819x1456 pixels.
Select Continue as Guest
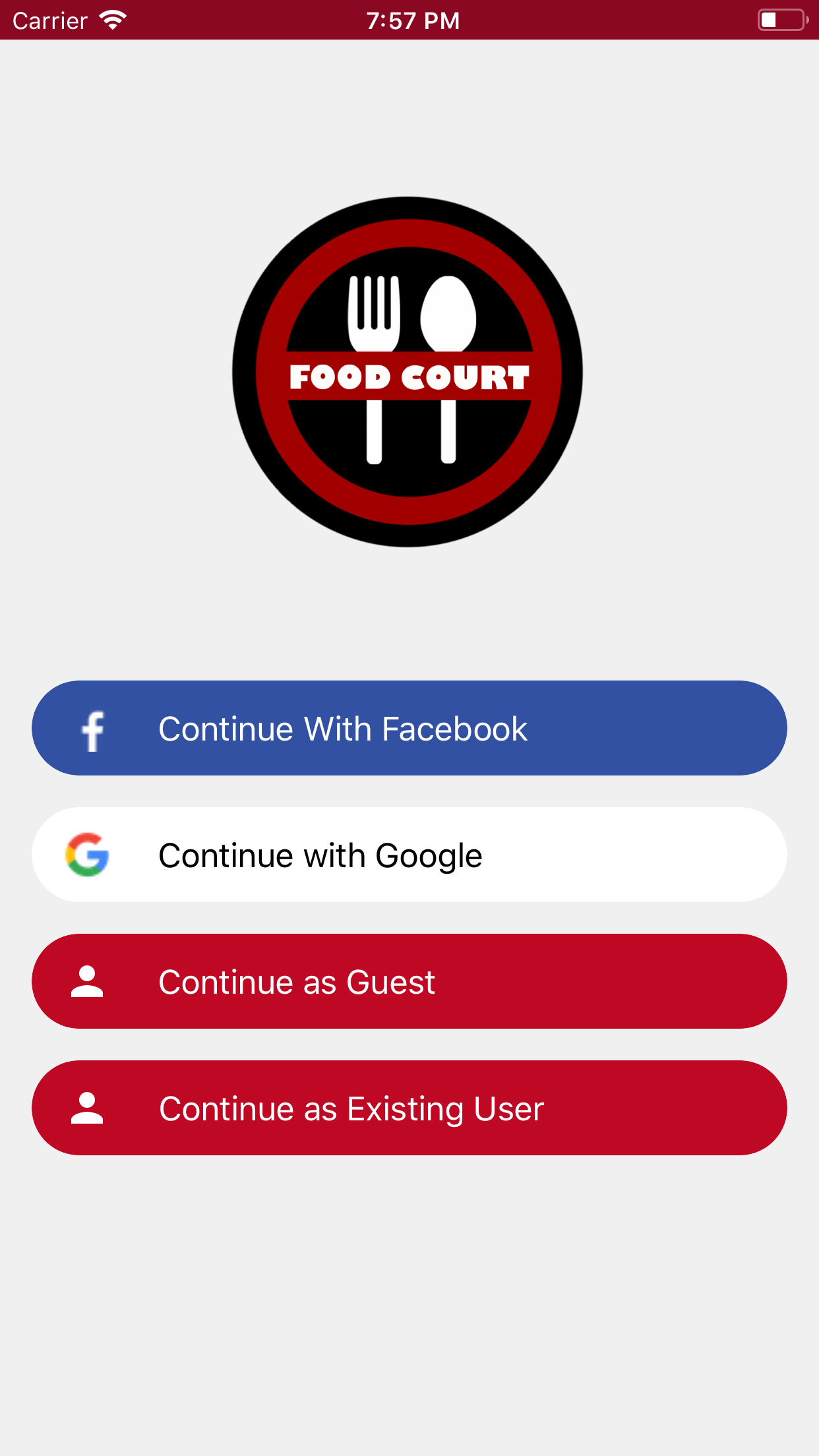point(409,981)
